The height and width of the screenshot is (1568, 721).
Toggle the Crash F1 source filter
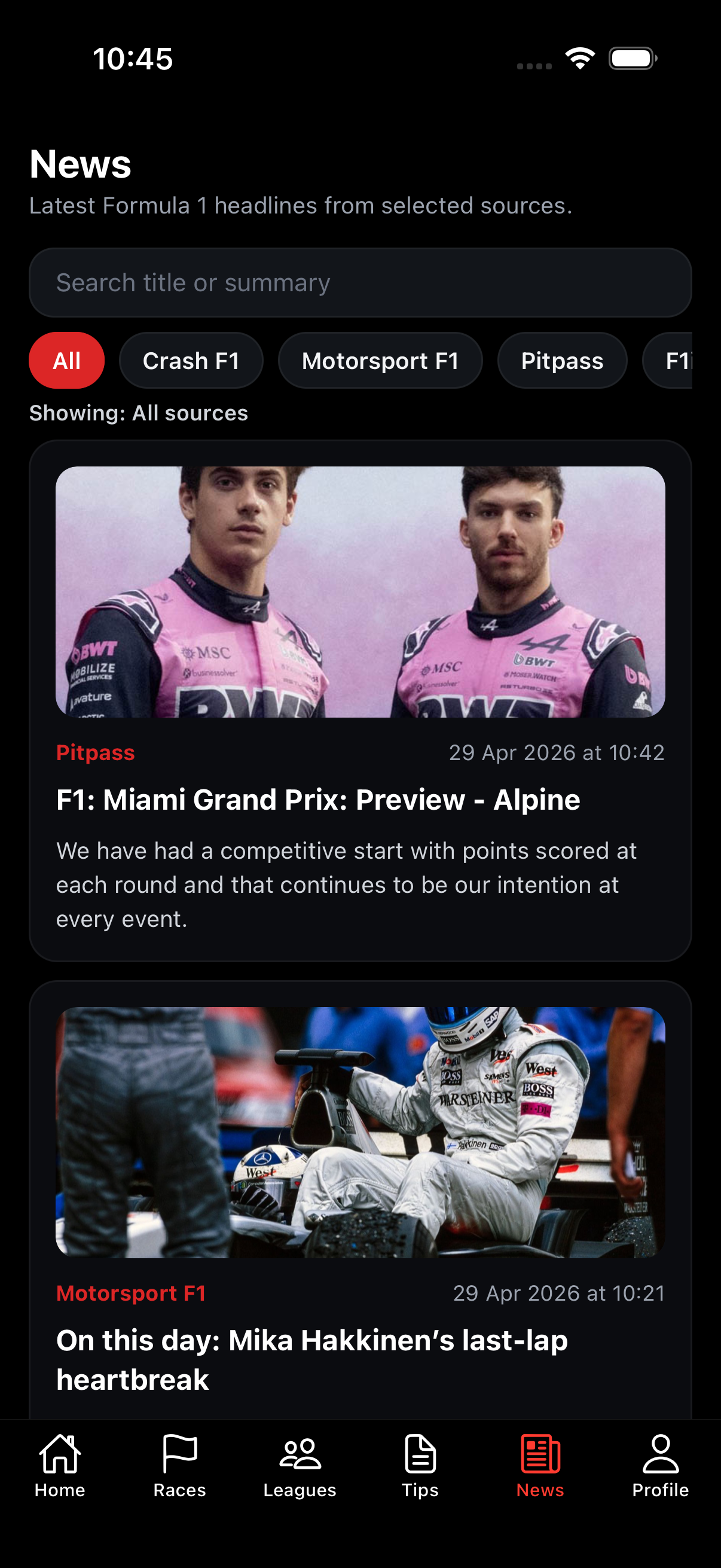(x=191, y=361)
